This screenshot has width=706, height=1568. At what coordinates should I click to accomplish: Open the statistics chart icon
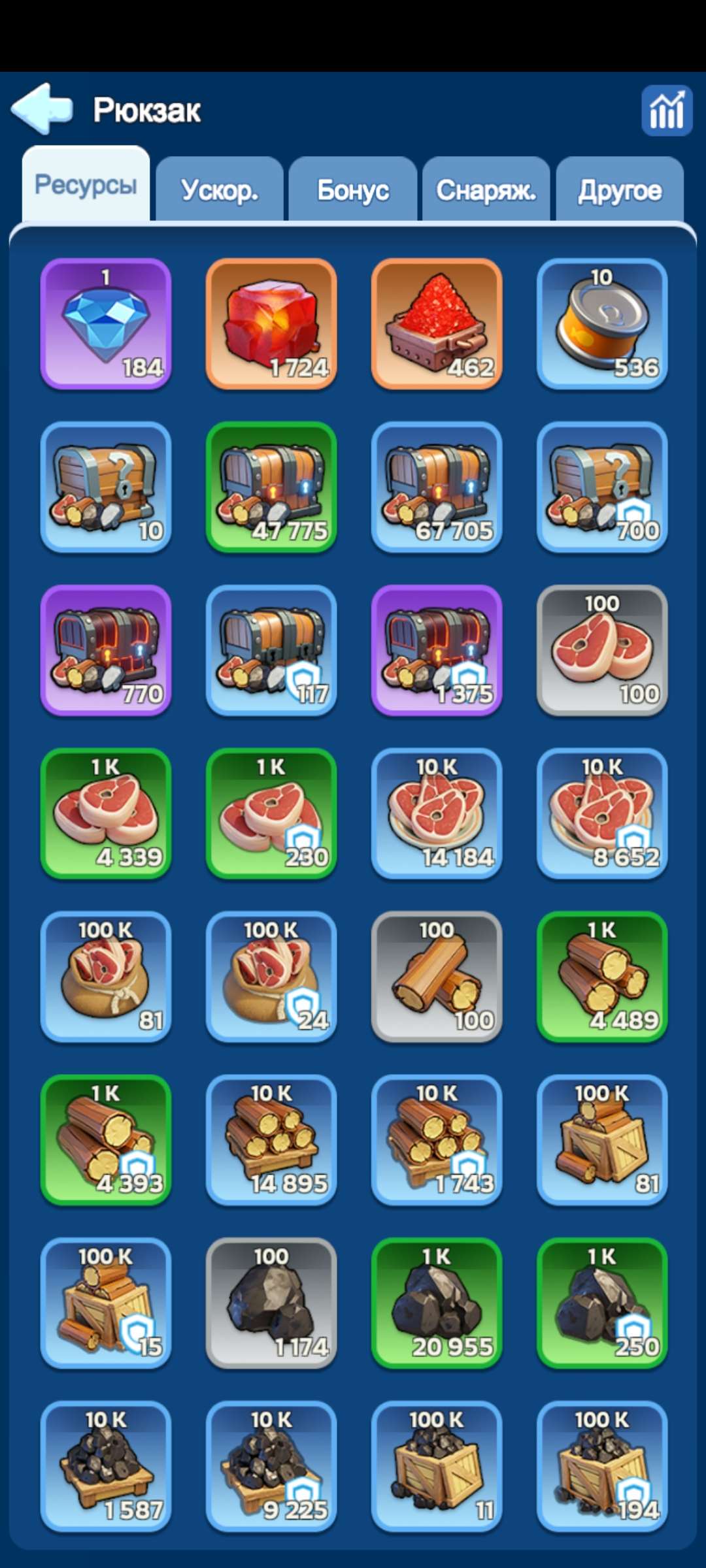(666, 110)
